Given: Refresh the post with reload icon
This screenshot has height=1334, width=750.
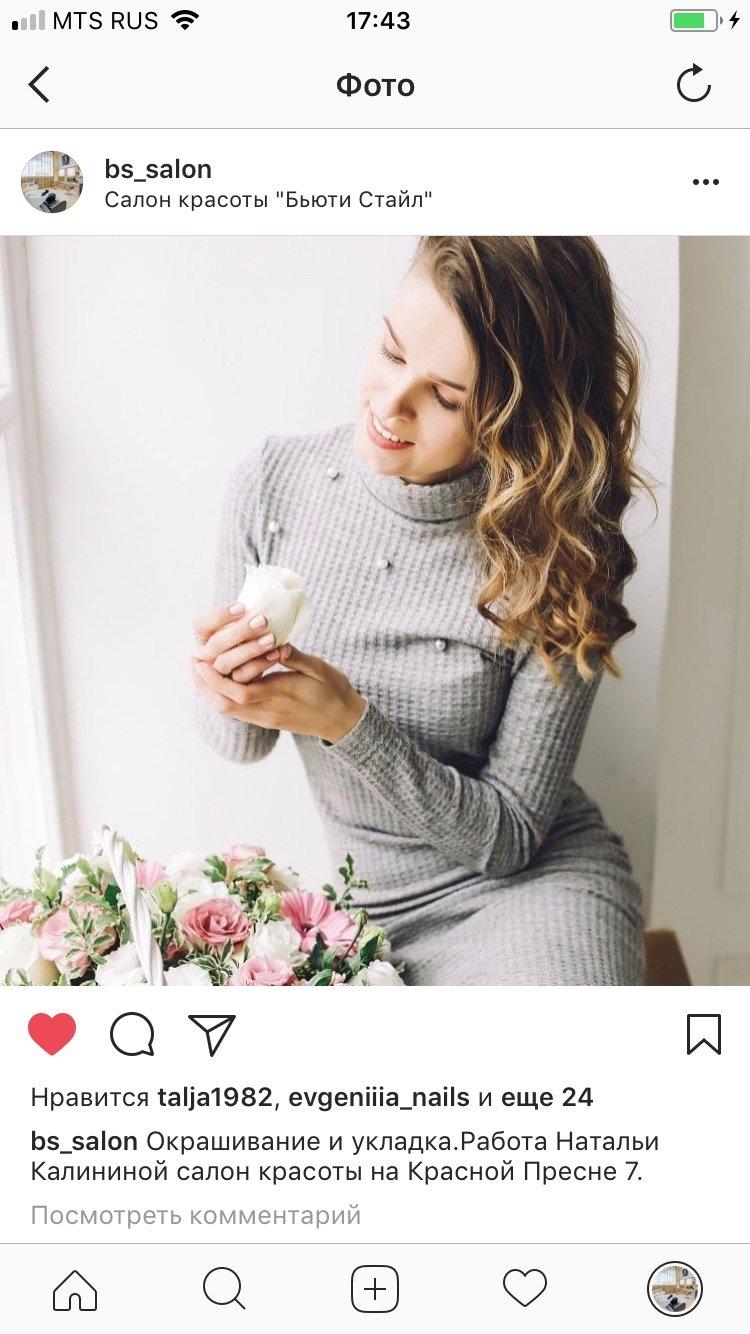Looking at the screenshot, I should [x=693, y=84].
